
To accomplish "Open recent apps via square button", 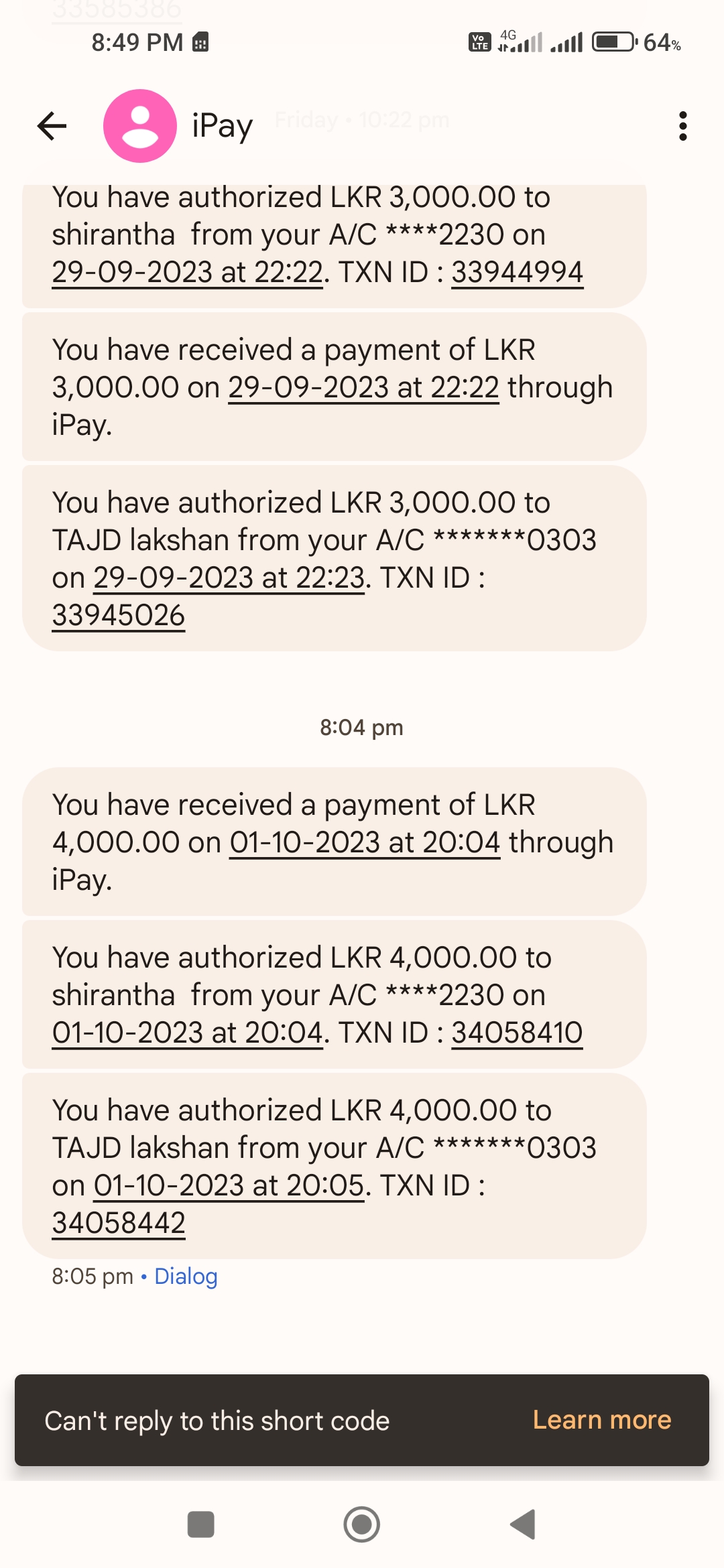I will pyautogui.click(x=200, y=1524).
